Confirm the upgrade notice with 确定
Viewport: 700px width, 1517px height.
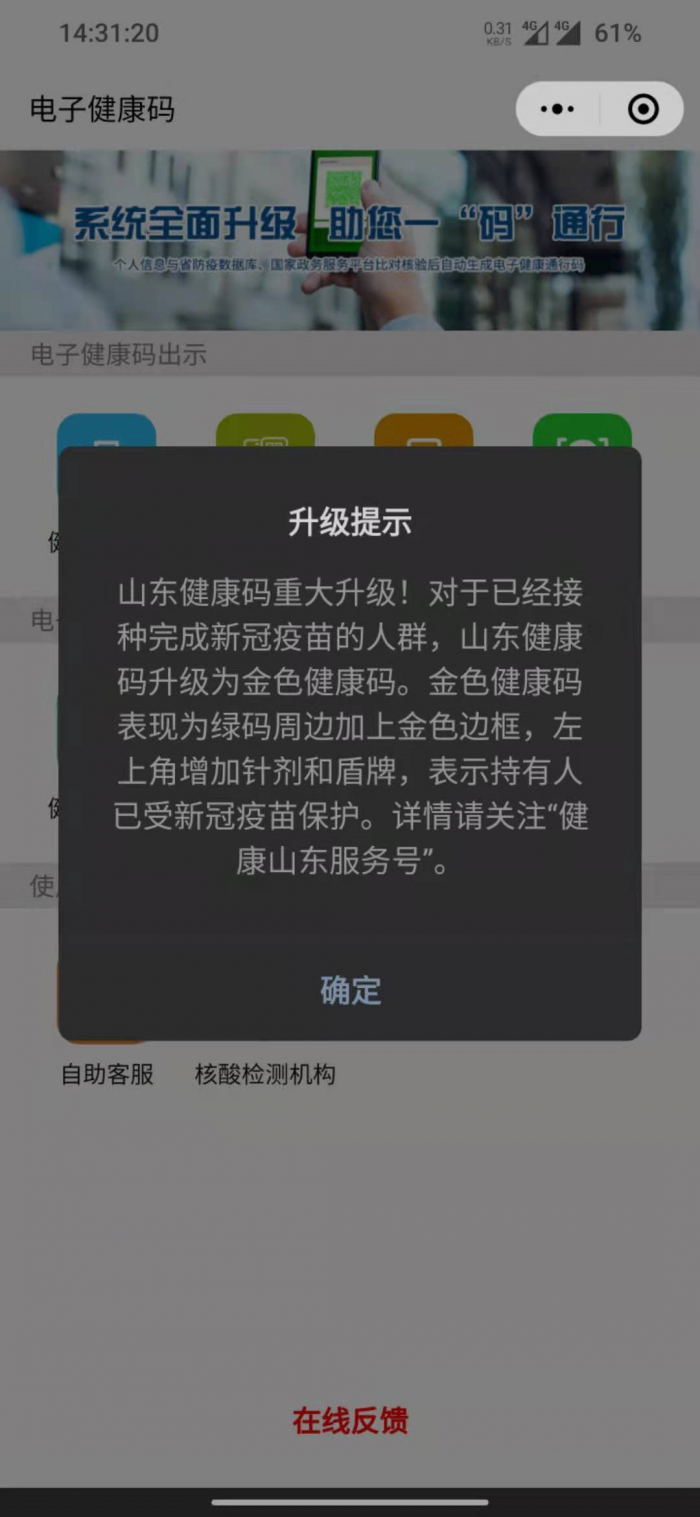click(x=350, y=990)
